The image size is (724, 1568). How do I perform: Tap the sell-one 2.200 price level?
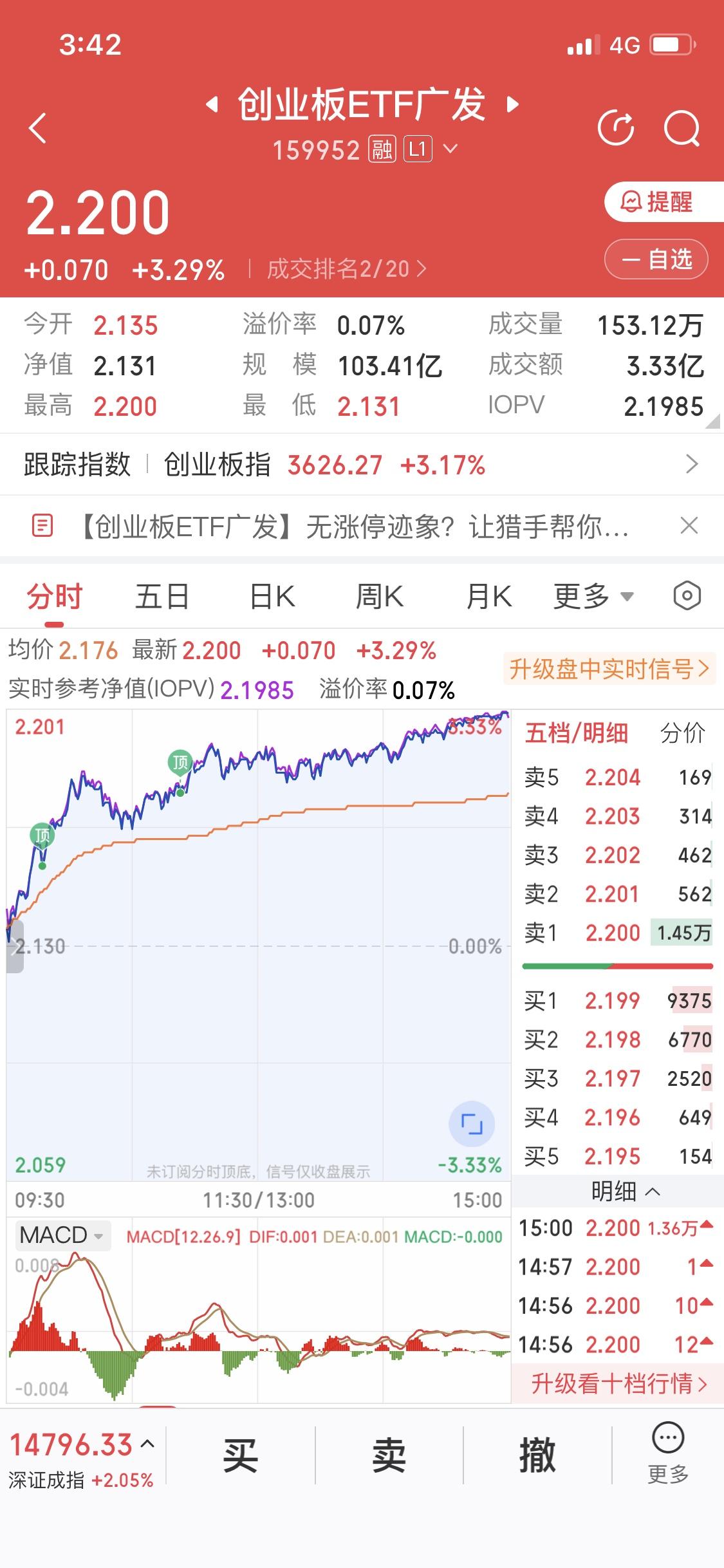pos(615,933)
